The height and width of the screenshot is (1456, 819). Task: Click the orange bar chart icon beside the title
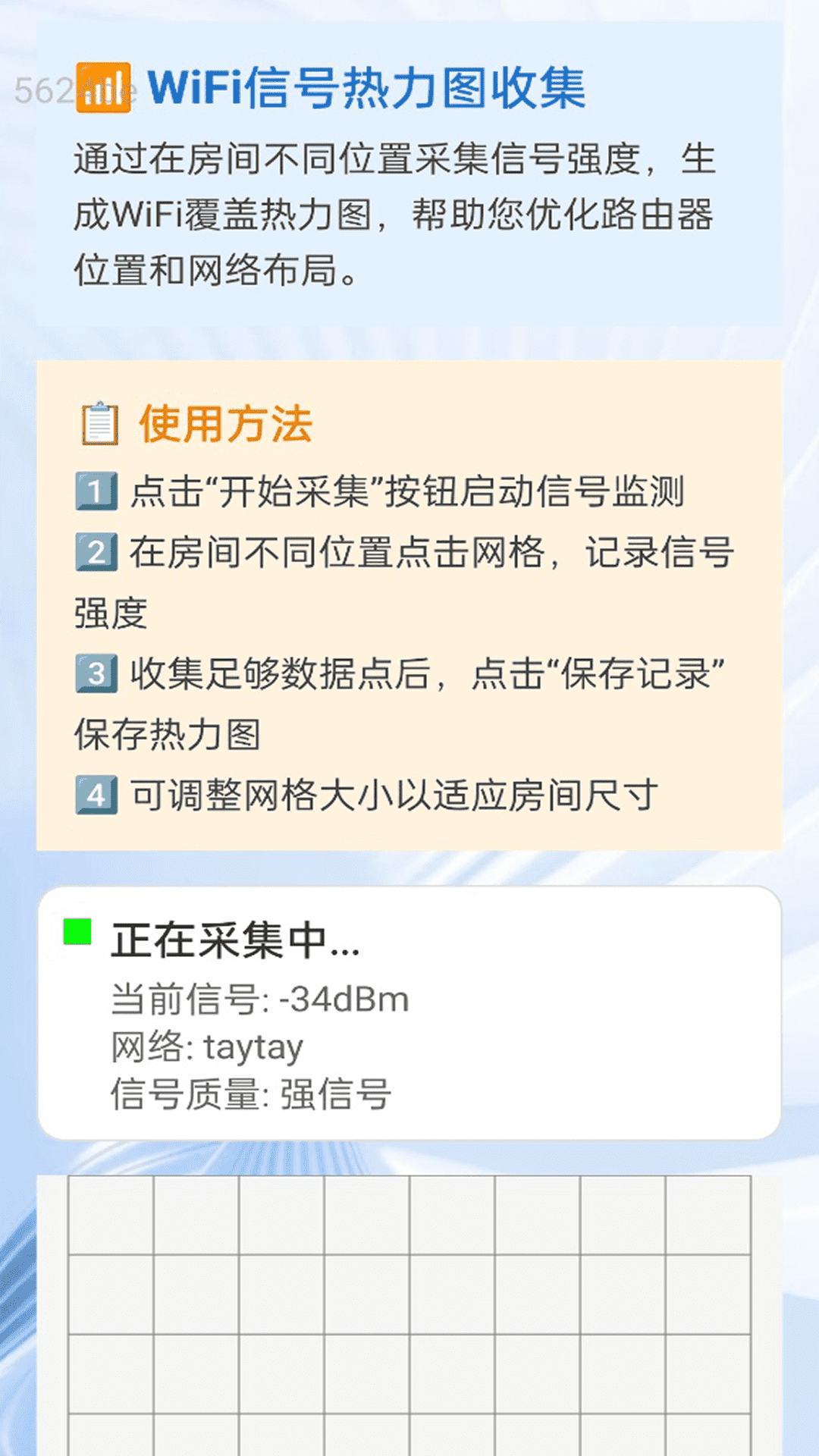click(x=102, y=89)
